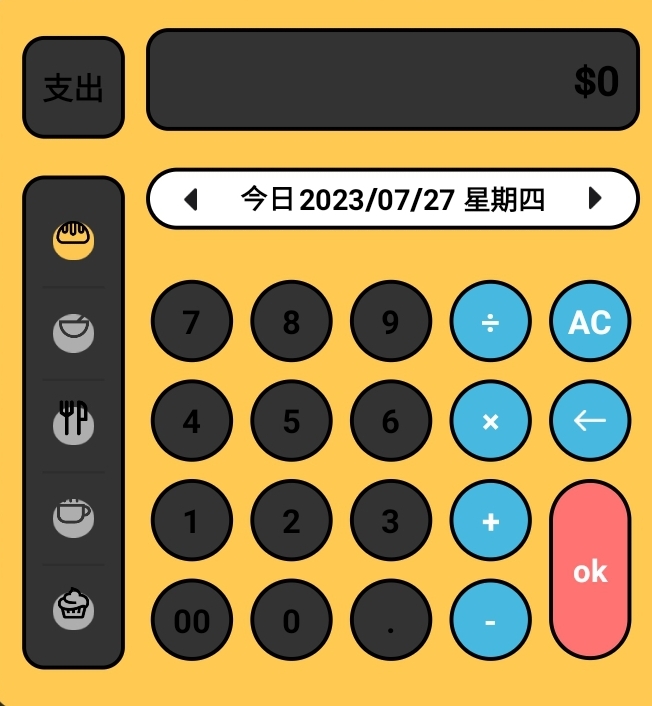The image size is (652, 706).
Task: Tap the 00 double zero key
Action: pos(191,621)
